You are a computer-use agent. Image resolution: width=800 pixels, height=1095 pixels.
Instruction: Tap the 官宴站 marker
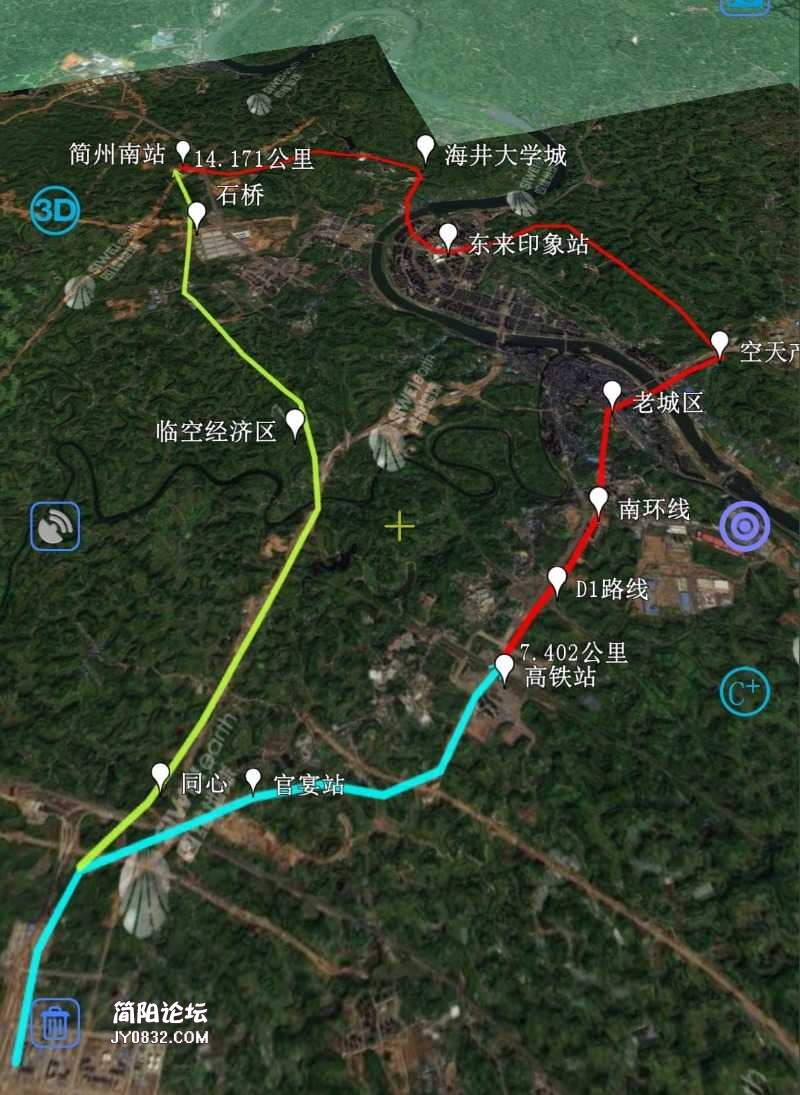pyautogui.click(x=254, y=780)
